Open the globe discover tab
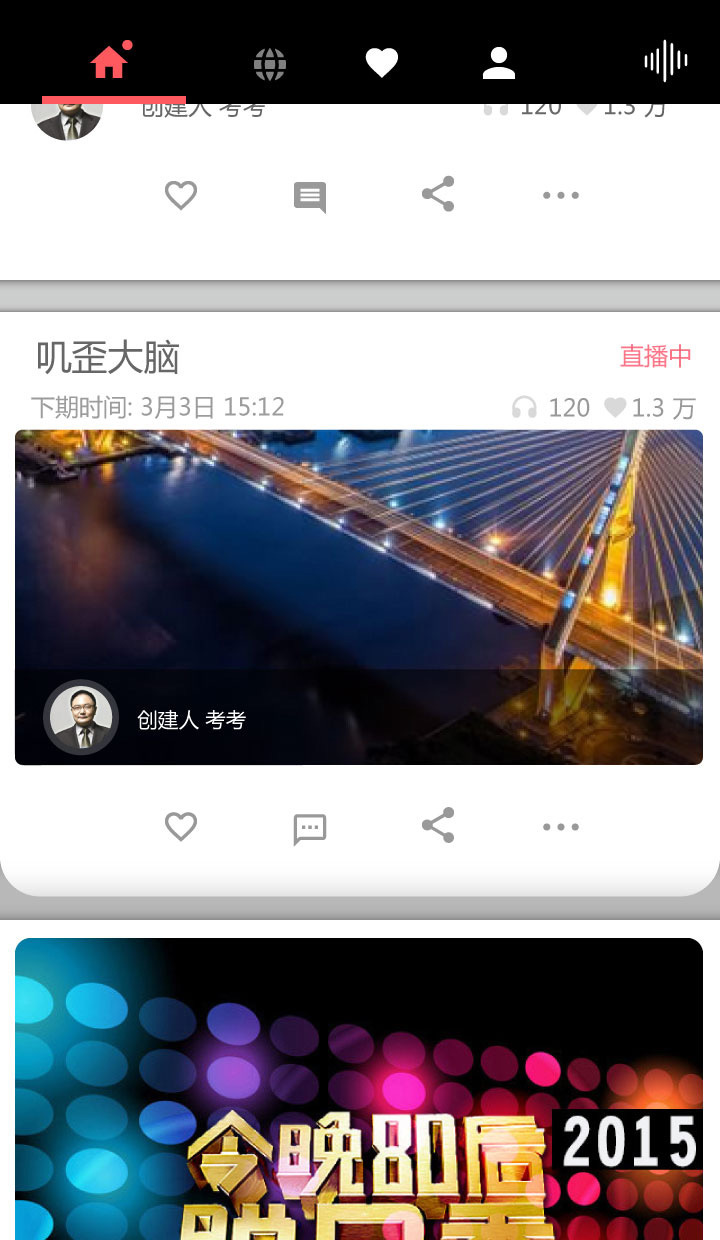This screenshot has width=720, height=1240. click(x=270, y=64)
